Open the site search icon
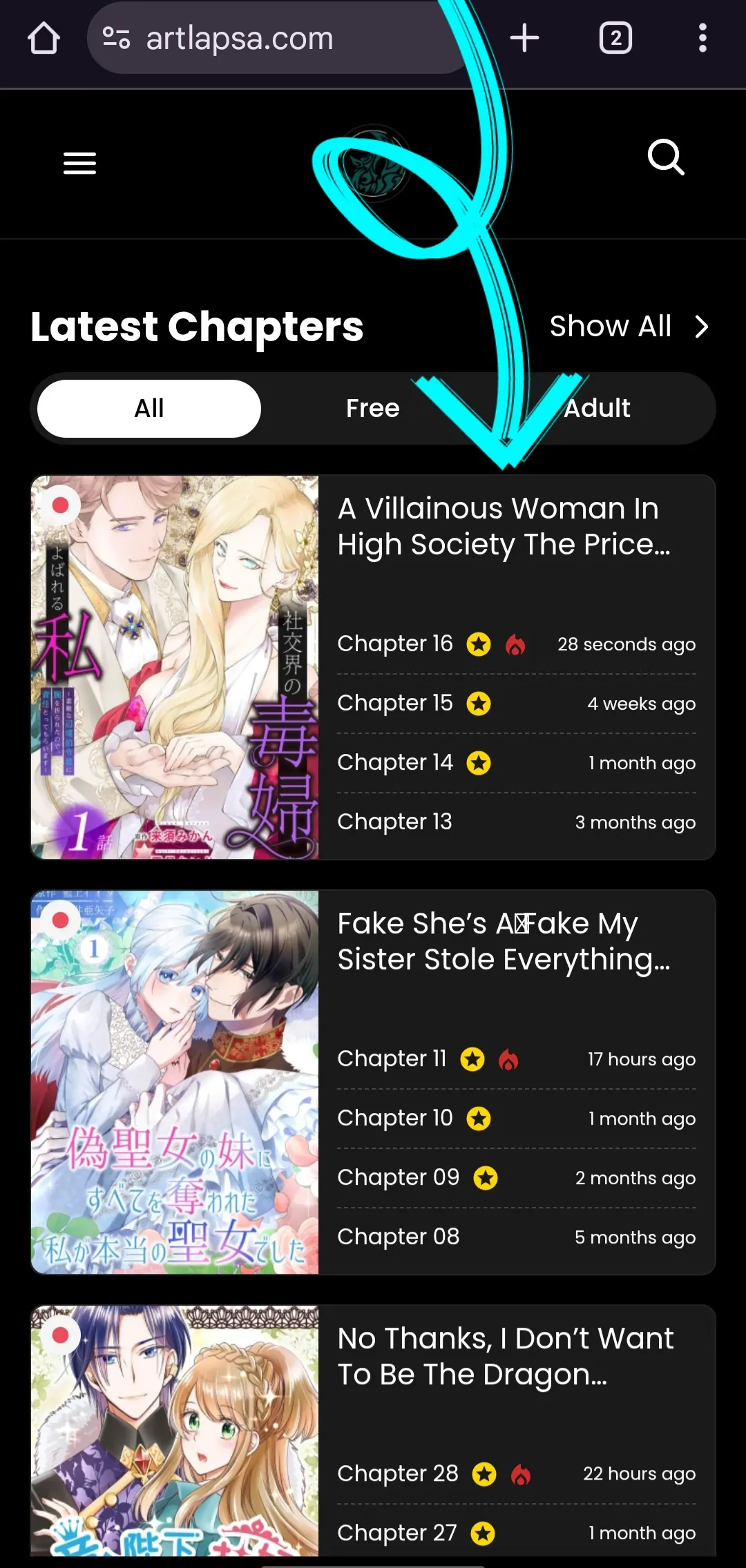This screenshot has width=746, height=1568. pyautogui.click(x=666, y=158)
